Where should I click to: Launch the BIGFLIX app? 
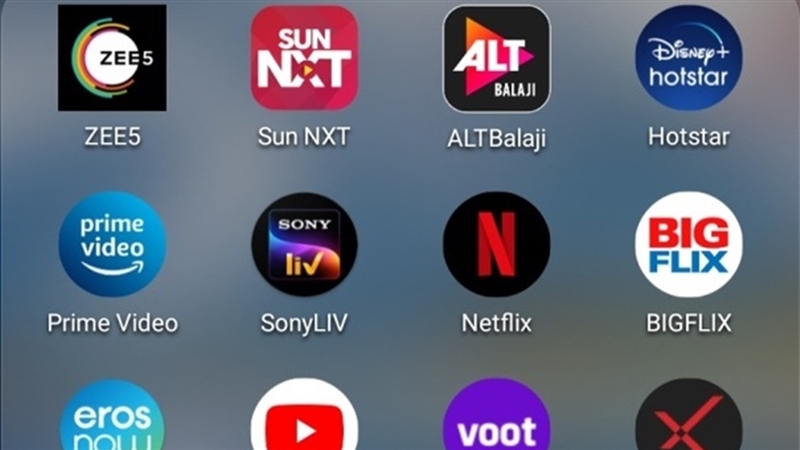pos(688,245)
